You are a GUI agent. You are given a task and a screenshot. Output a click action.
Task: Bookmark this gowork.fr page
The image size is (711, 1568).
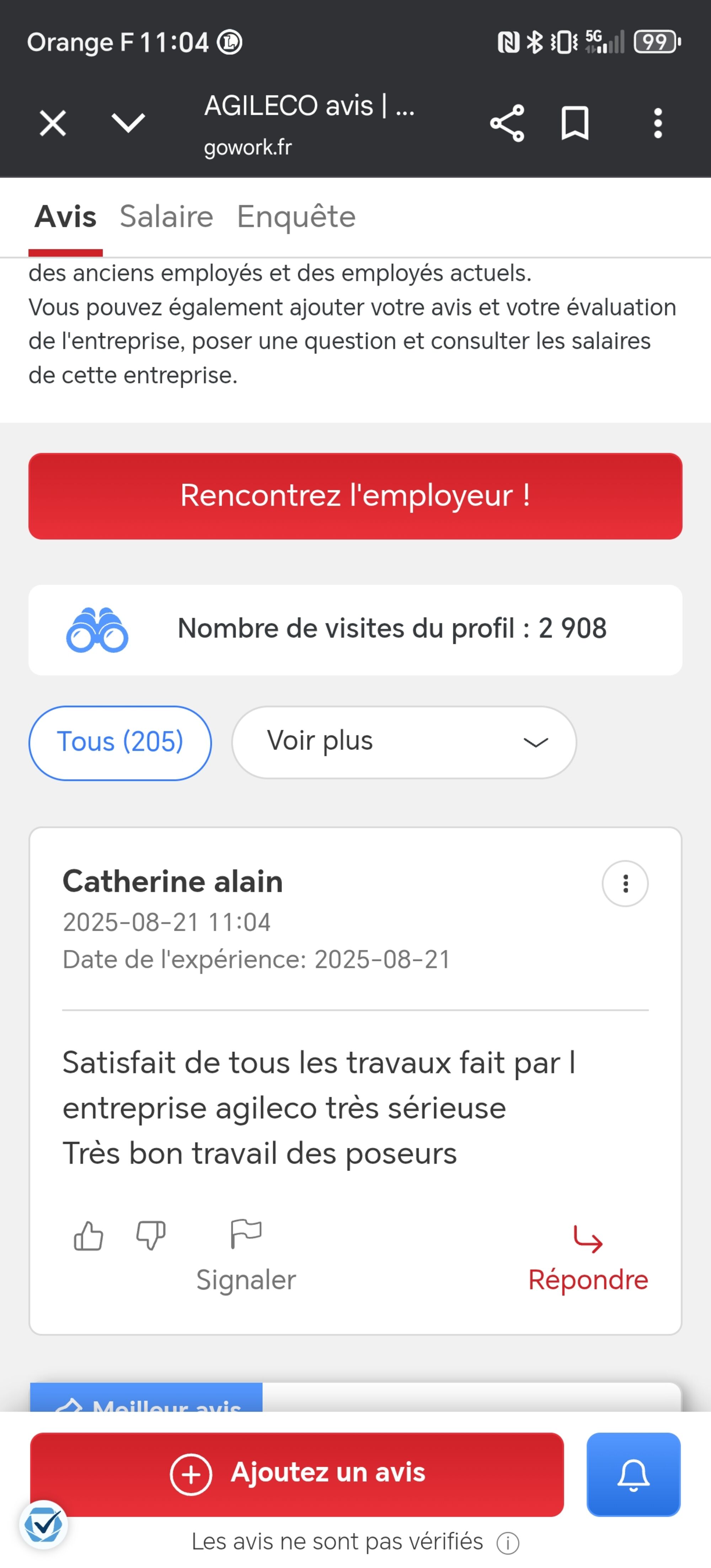574,124
